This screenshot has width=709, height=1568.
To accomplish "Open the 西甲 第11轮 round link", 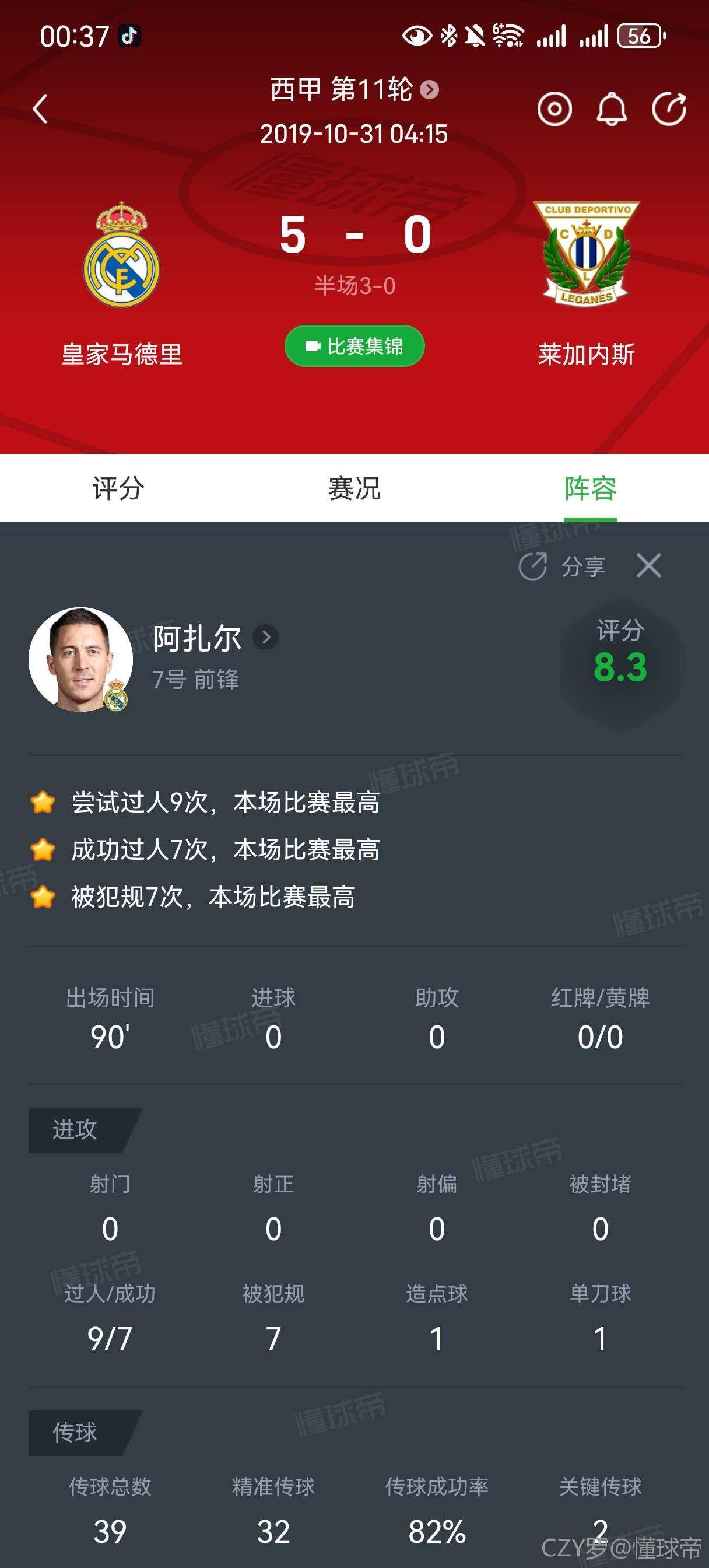I will pyautogui.click(x=353, y=90).
